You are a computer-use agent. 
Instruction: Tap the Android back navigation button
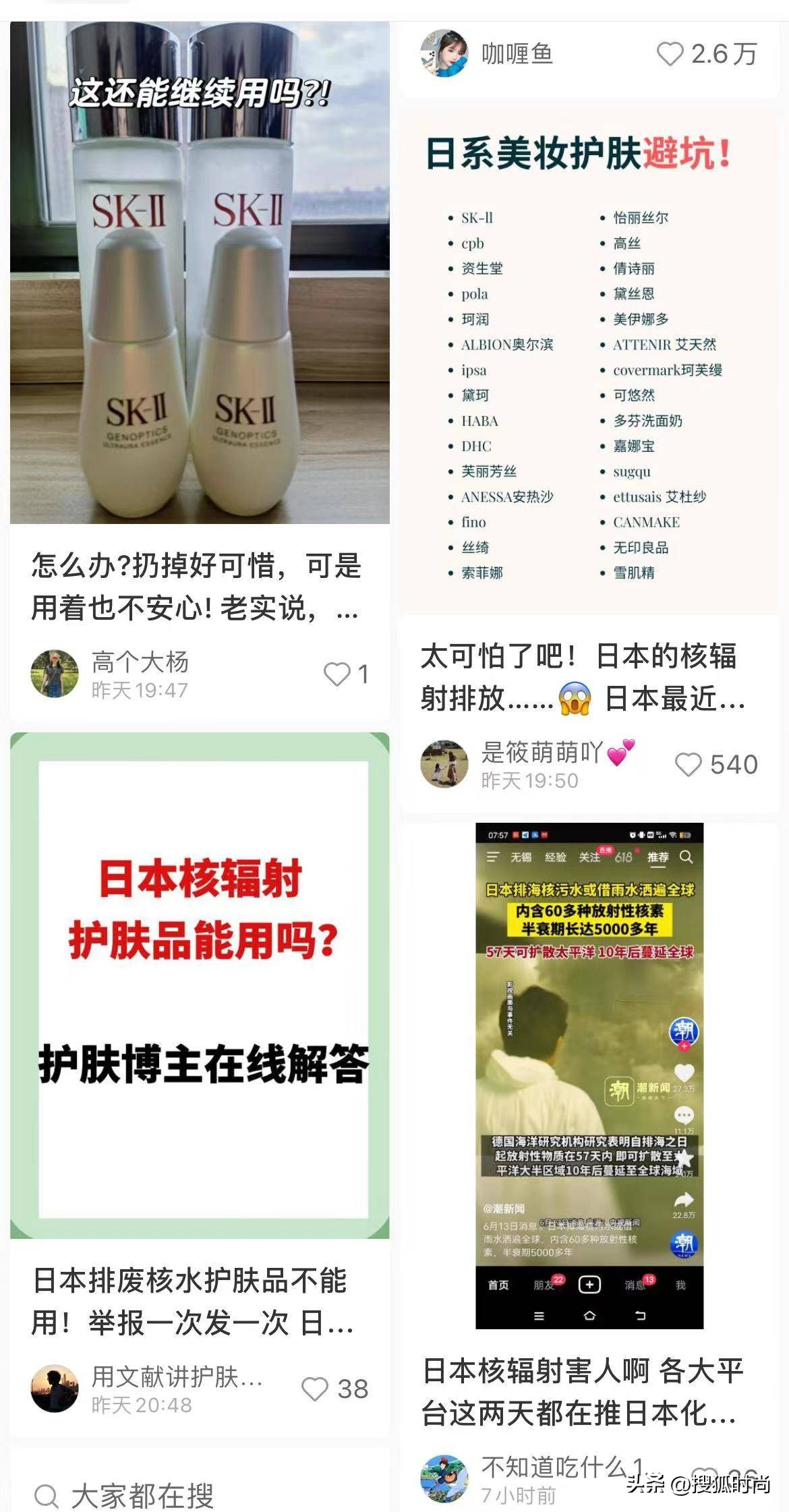pos(639,1316)
